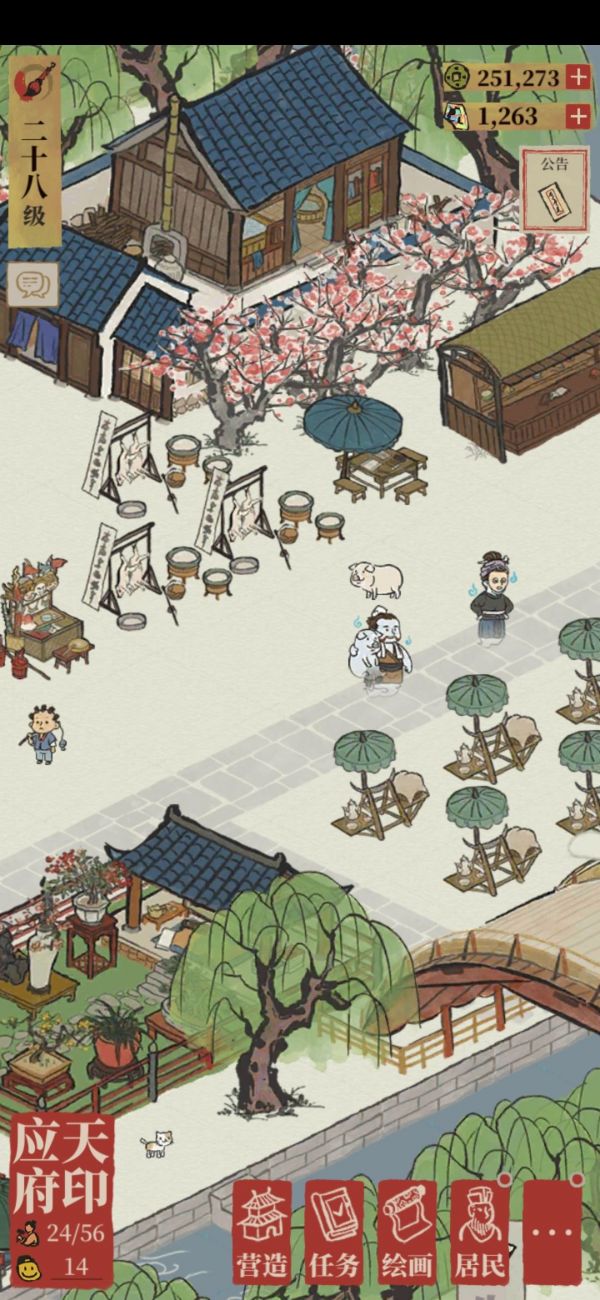
Task: Open the 公告 announcement notice
Action: [x=554, y=189]
